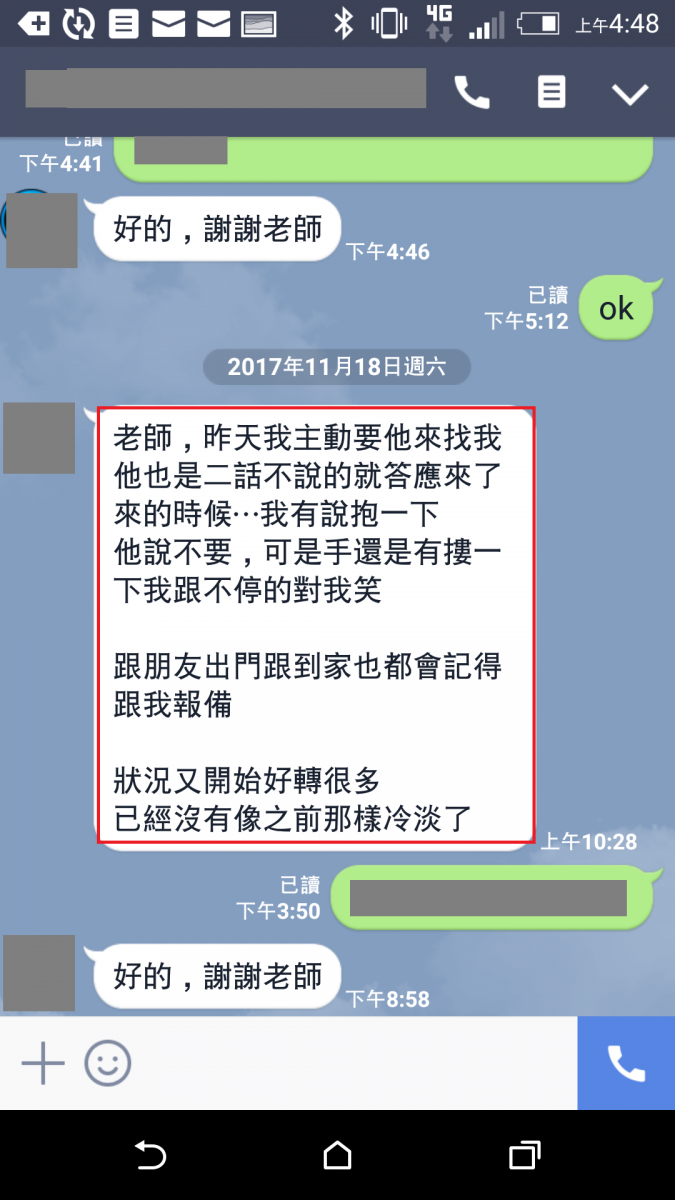The width and height of the screenshot is (675, 1200).
Task: Tap the blue phone call button
Action: (626, 1063)
